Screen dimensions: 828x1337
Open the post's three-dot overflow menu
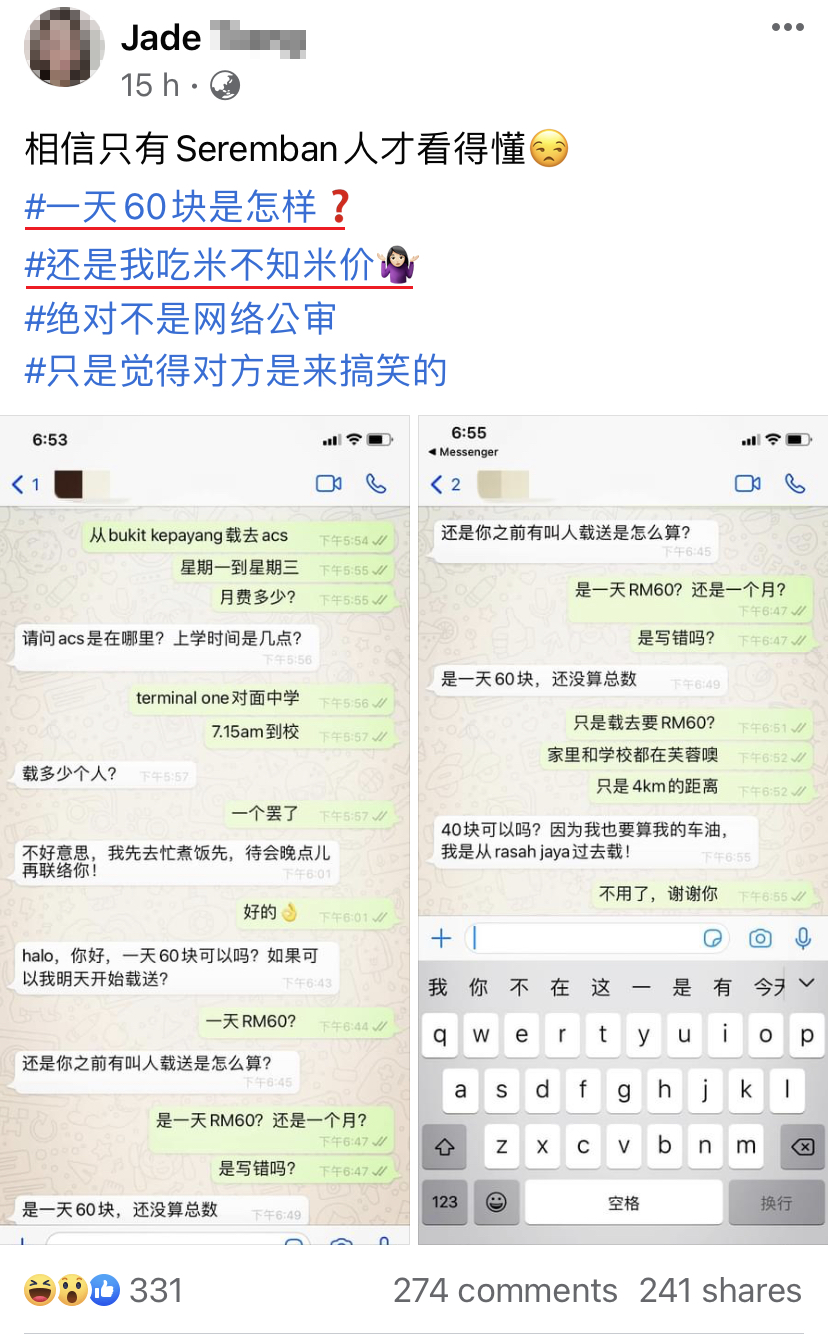coord(787,27)
